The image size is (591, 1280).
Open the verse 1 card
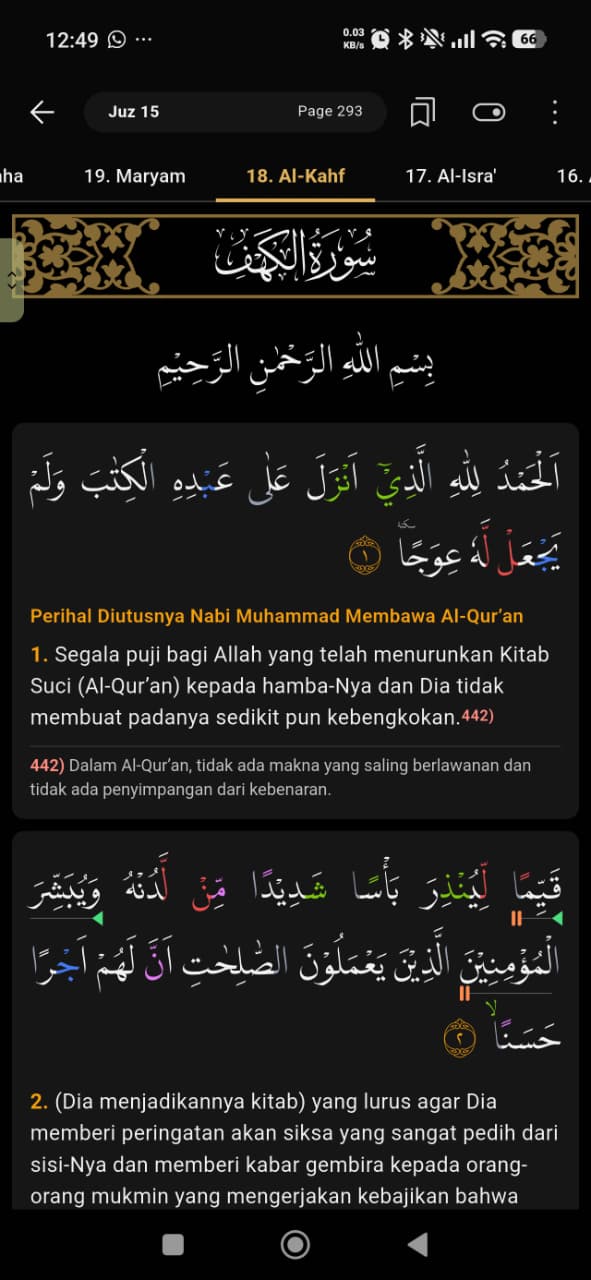pos(295,621)
